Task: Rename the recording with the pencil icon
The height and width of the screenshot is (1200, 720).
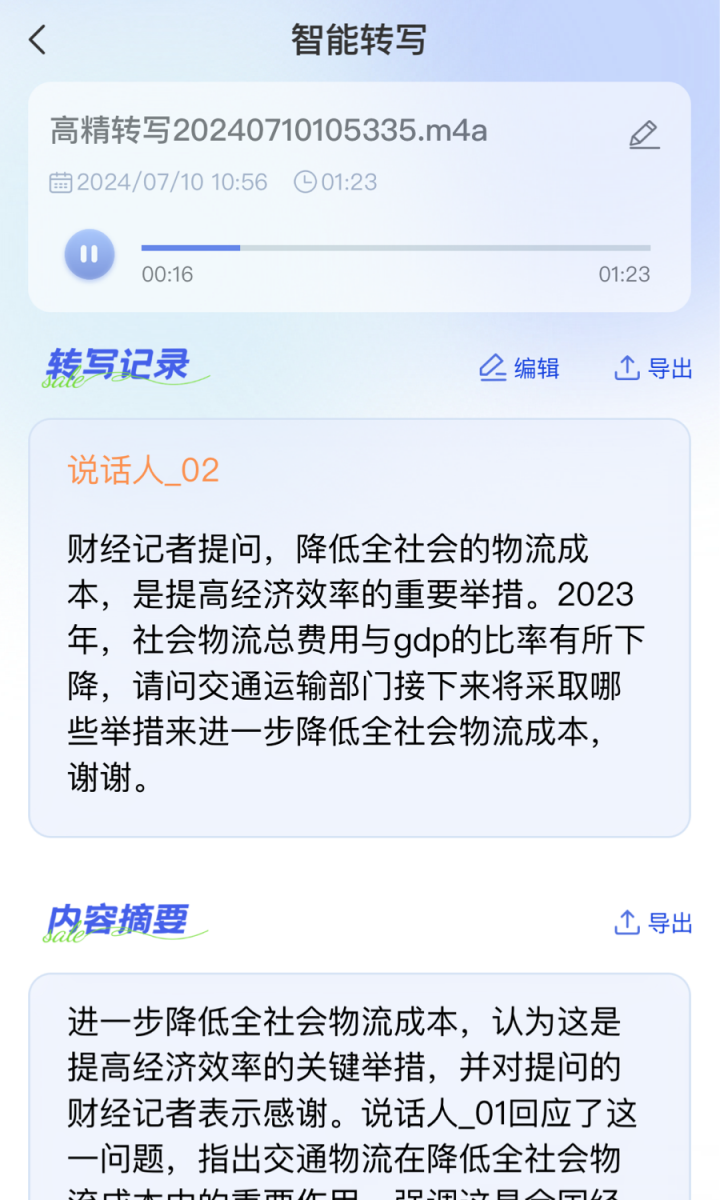Action: pyautogui.click(x=644, y=135)
